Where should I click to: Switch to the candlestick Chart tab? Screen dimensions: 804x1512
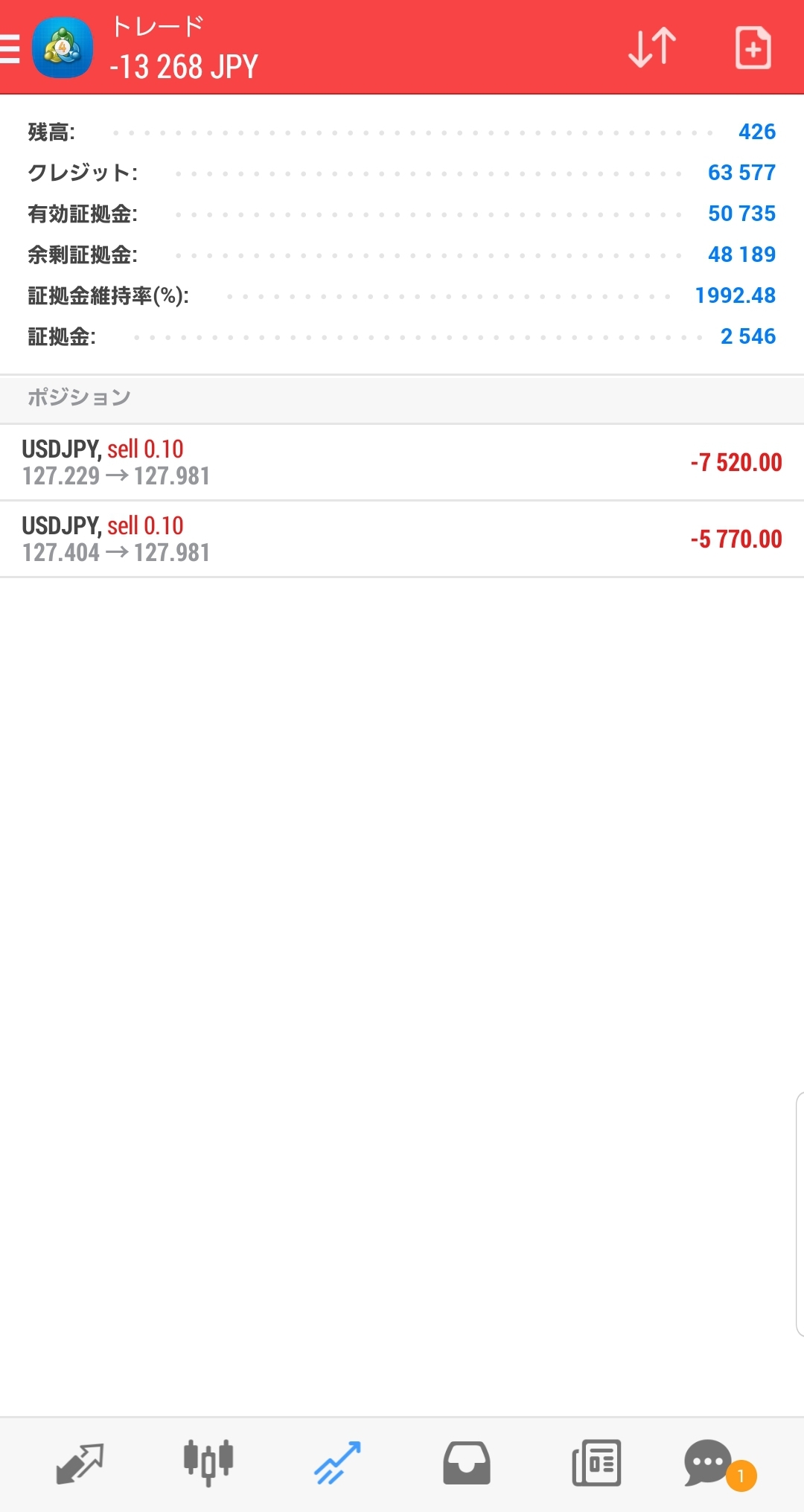point(208,1463)
